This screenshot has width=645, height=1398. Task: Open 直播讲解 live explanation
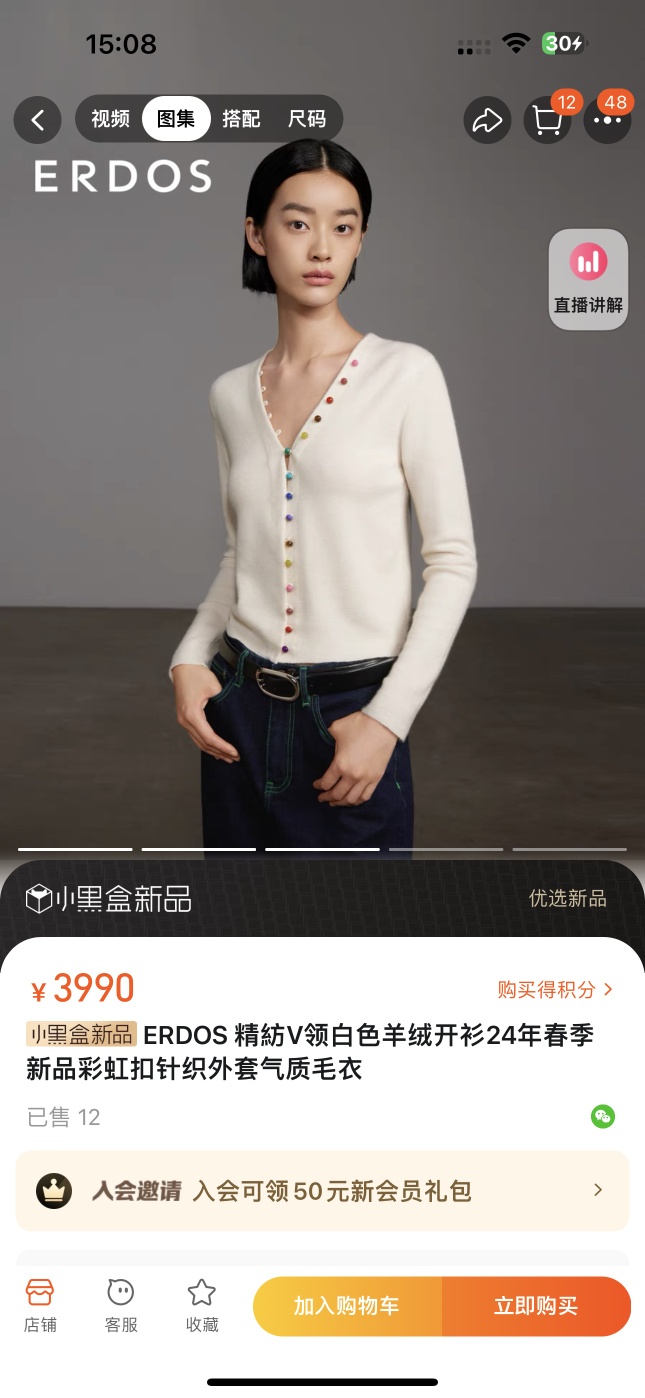tap(588, 279)
